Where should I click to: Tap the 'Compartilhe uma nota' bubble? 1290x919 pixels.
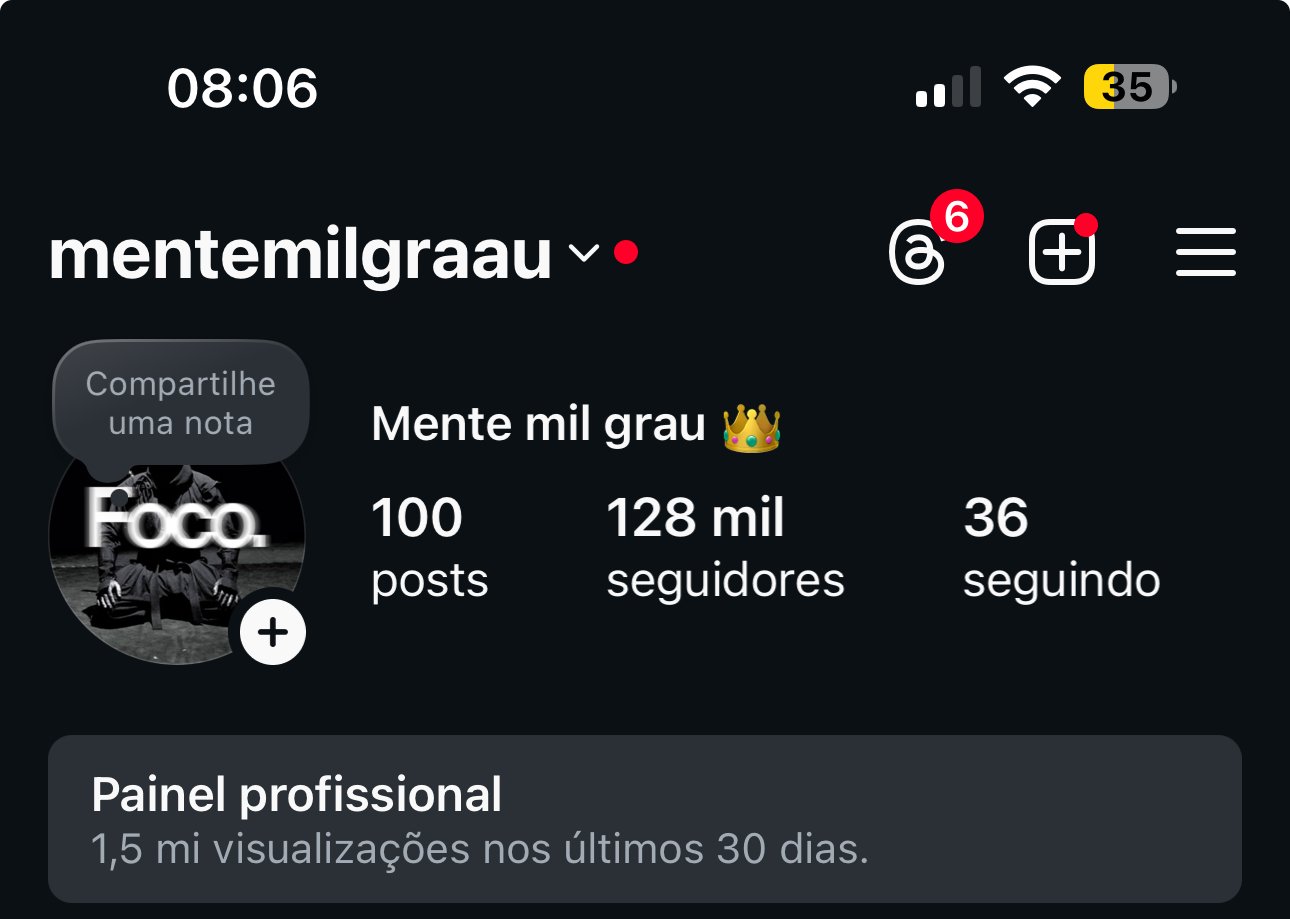[x=181, y=403]
